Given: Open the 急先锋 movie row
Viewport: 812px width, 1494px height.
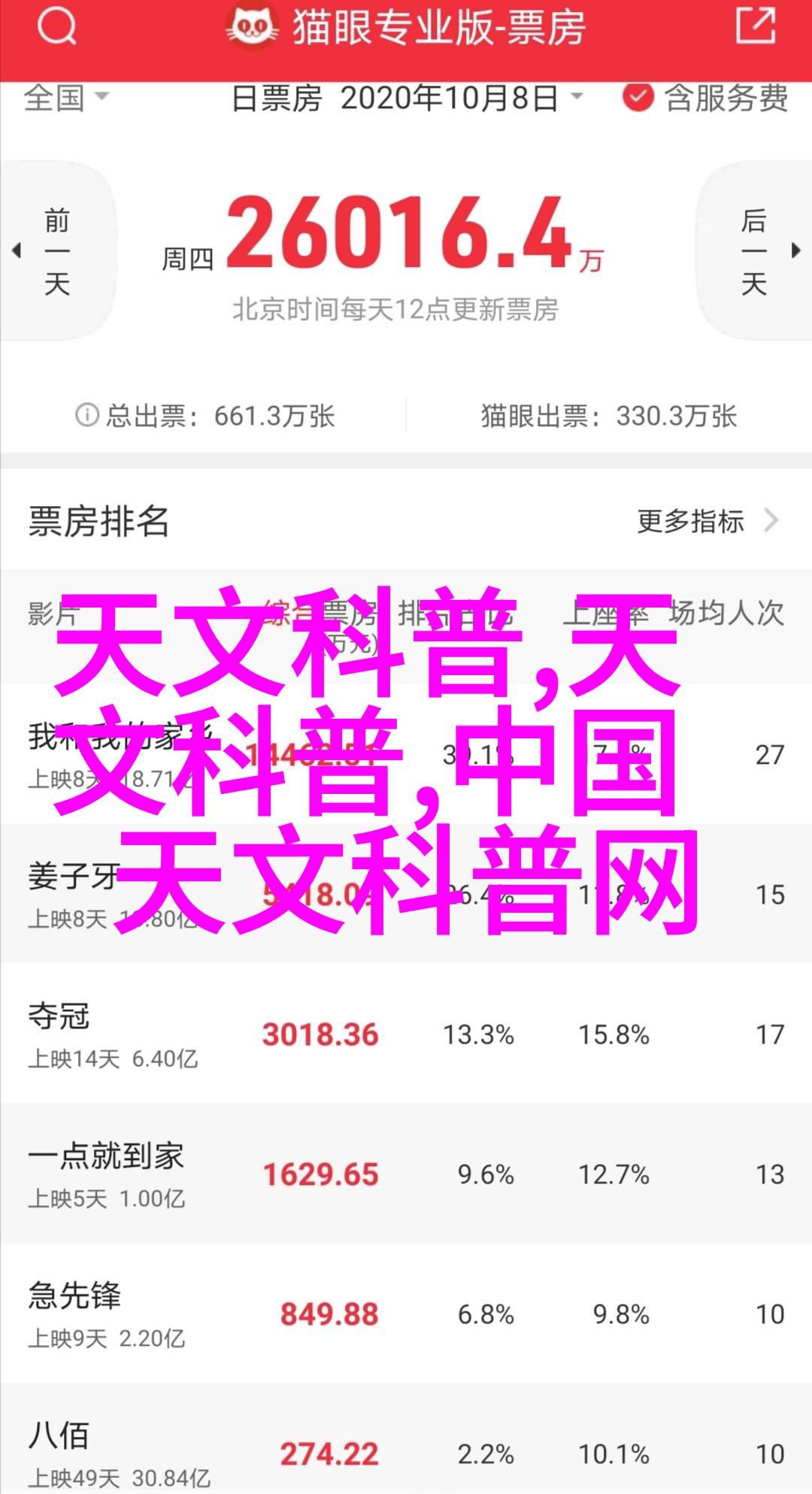Looking at the screenshot, I should pyautogui.click(x=406, y=1314).
